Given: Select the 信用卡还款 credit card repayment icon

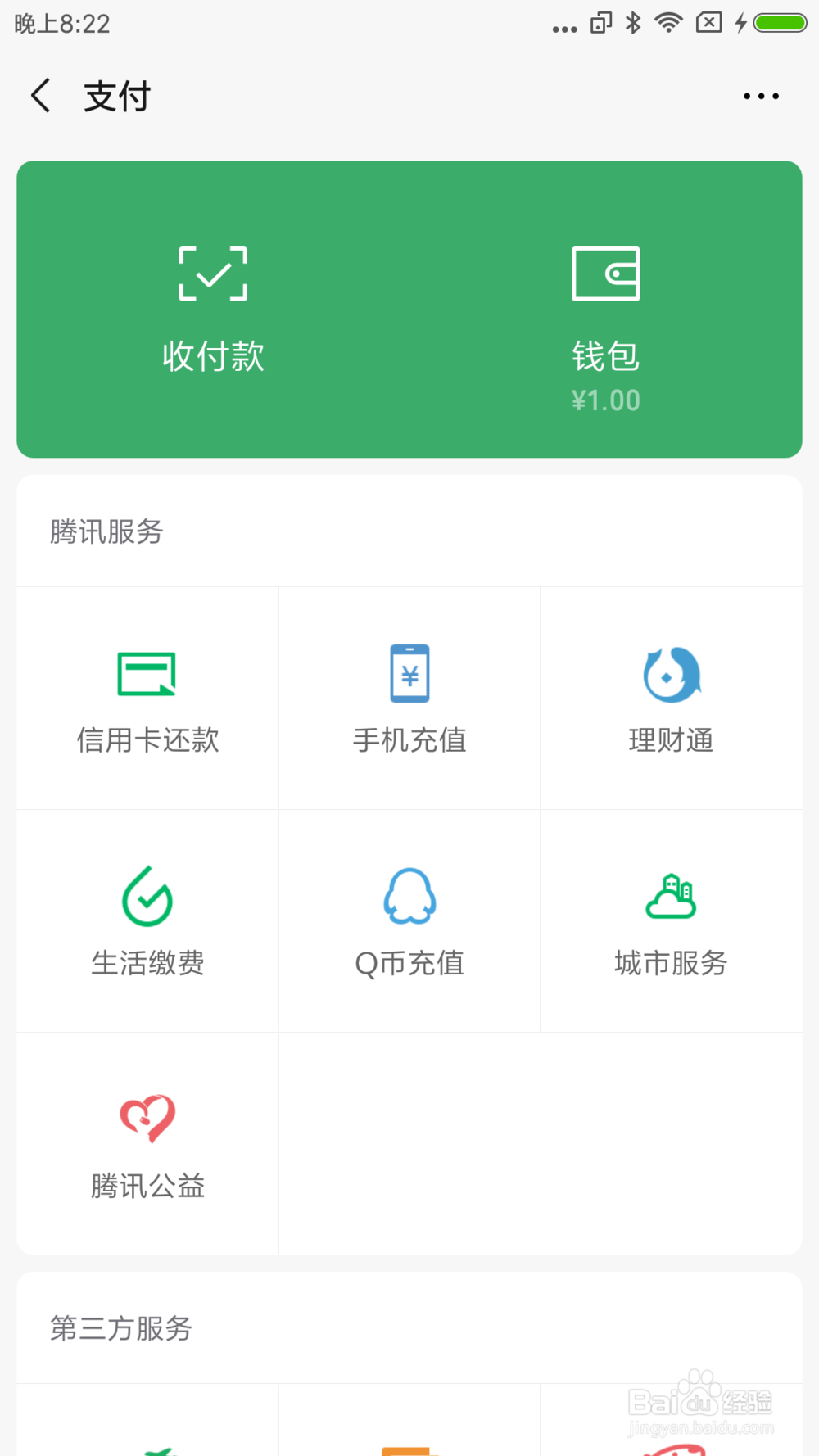Looking at the screenshot, I should point(147,673).
